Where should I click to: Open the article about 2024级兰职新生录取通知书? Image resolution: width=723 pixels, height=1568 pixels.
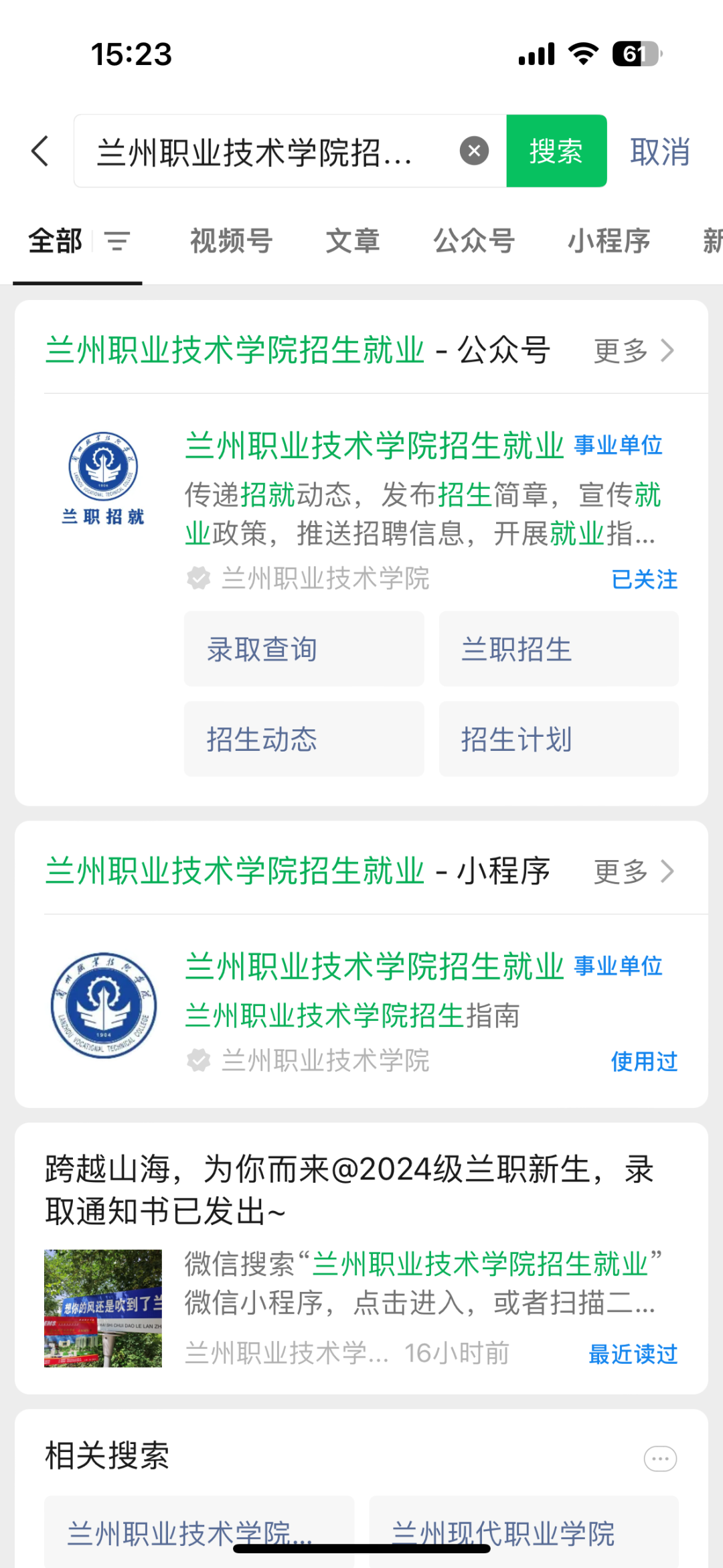click(348, 1190)
